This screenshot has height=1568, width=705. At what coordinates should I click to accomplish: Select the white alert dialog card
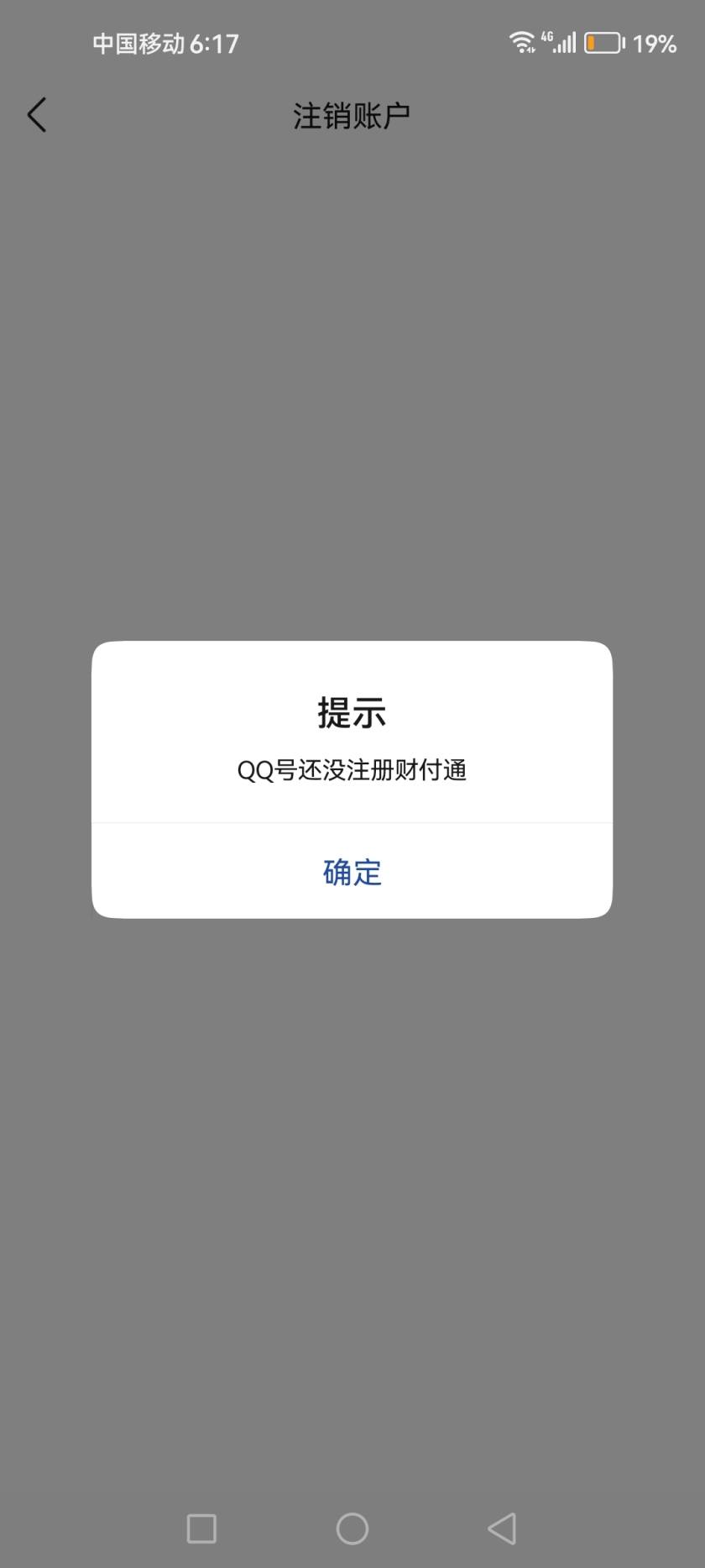tap(352, 781)
